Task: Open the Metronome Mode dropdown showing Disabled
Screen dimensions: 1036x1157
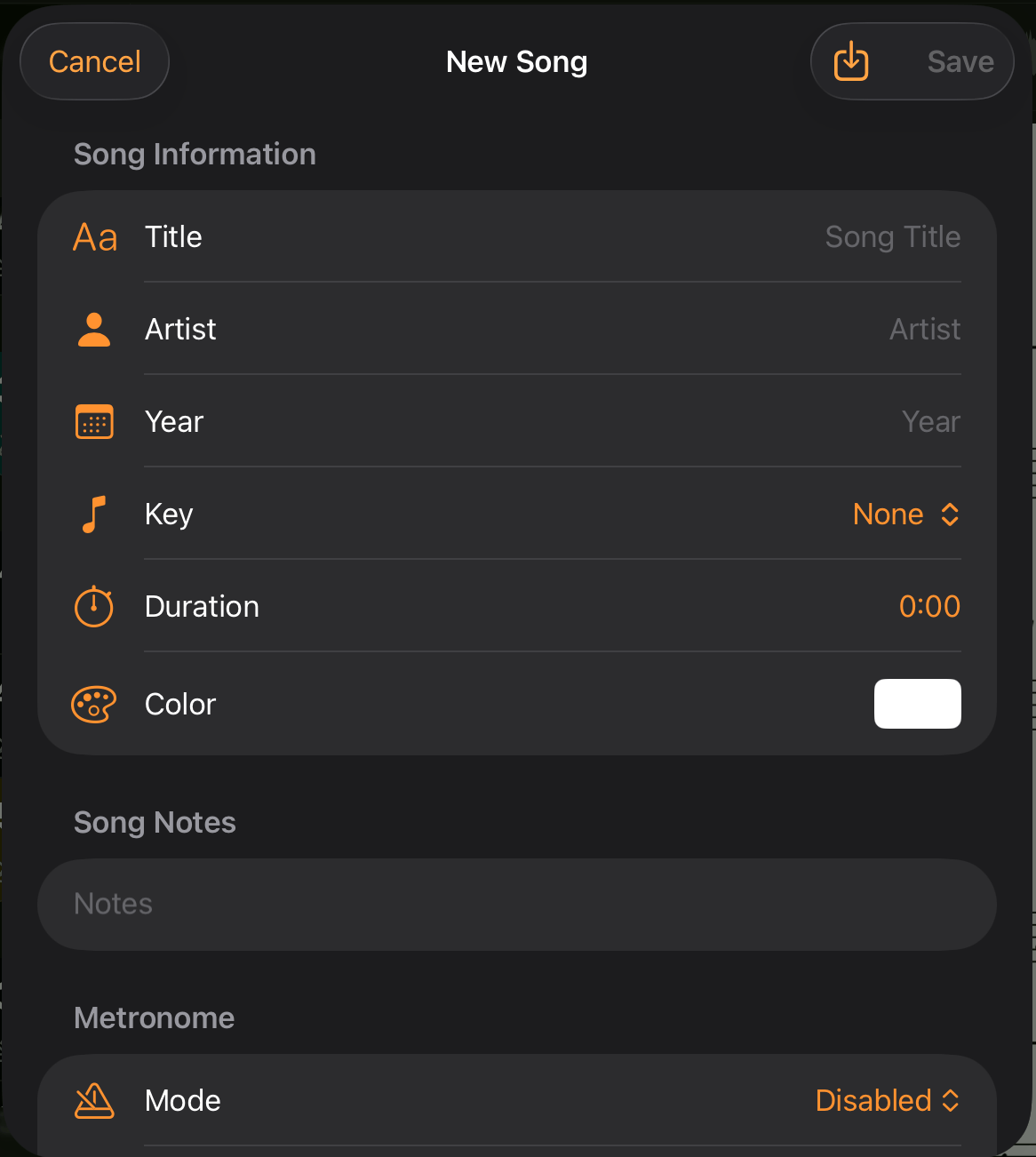Action: coord(888,1100)
